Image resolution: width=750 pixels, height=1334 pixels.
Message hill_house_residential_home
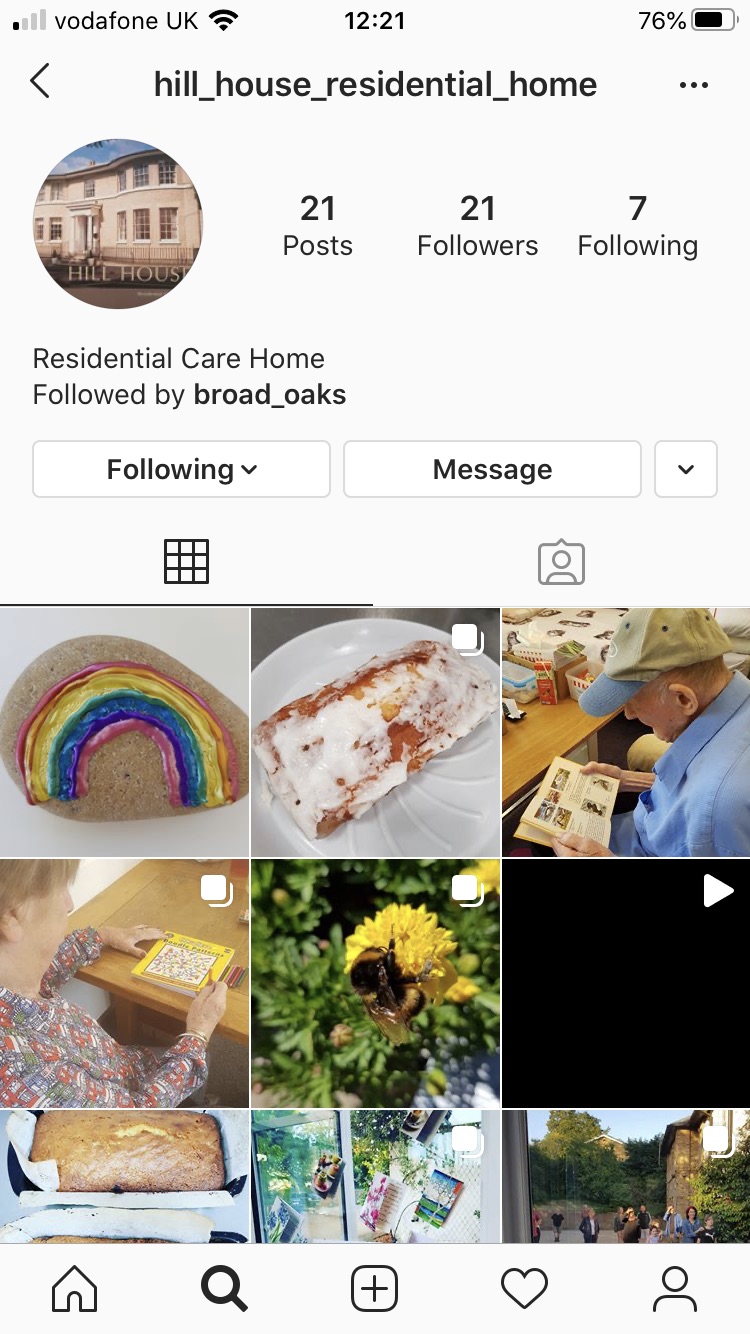coord(492,469)
